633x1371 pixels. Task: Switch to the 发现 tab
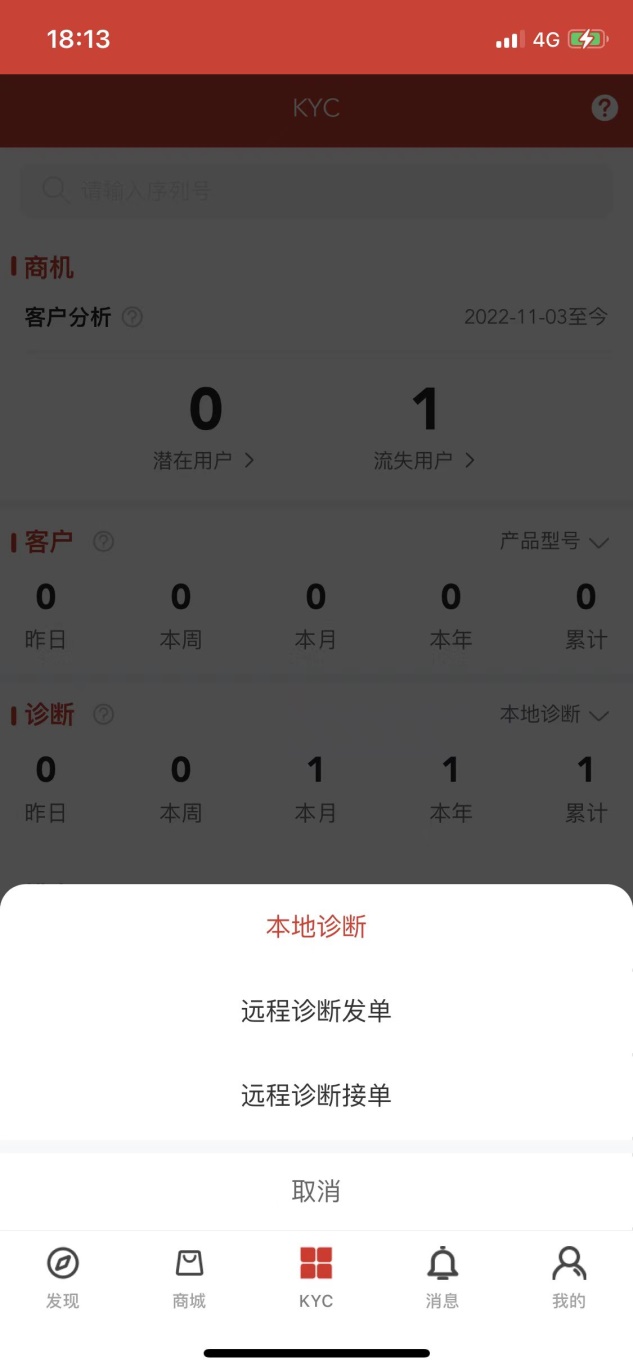click(x=62, y=1278)
